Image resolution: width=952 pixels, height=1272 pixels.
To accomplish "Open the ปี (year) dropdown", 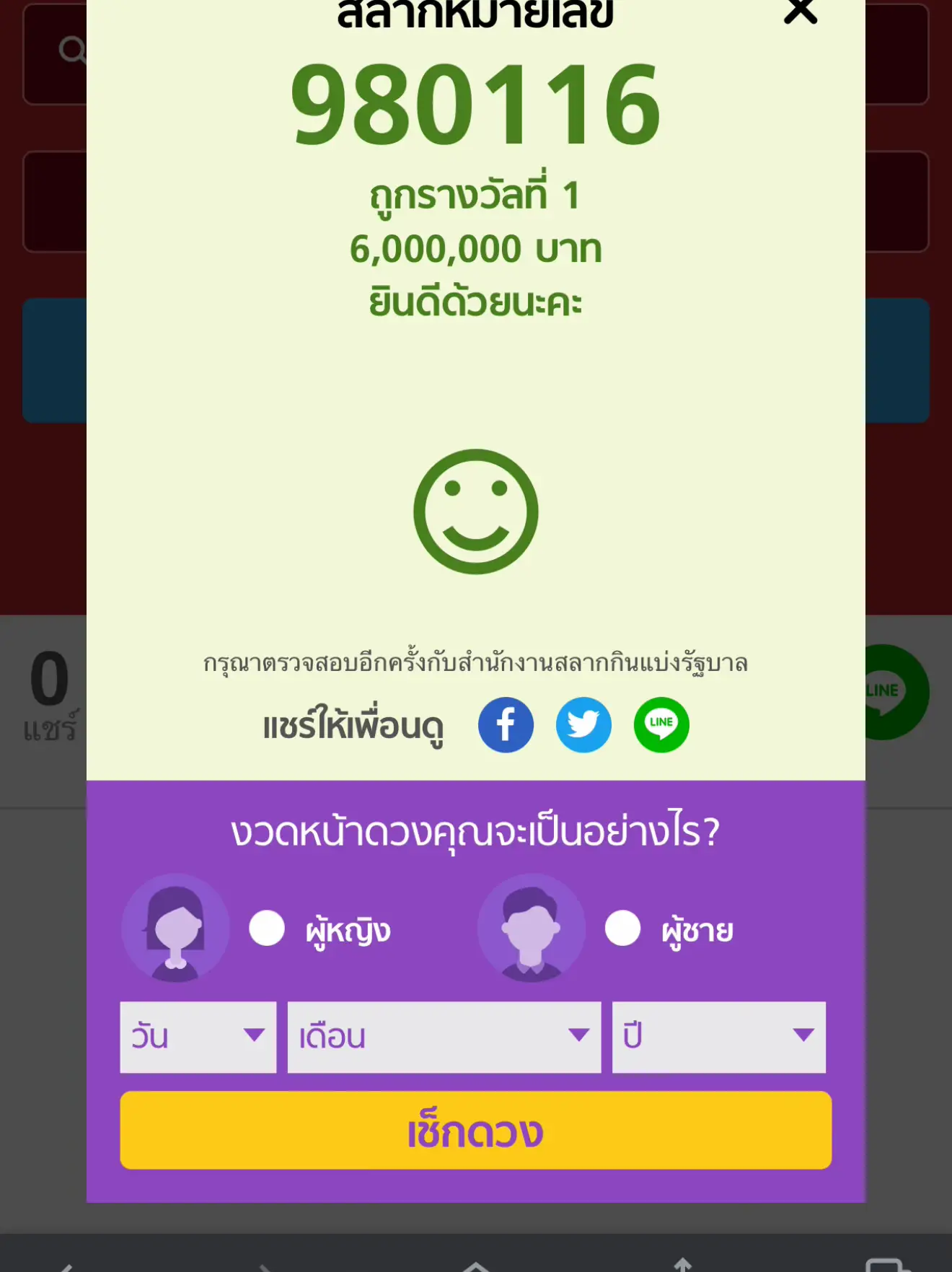I will click(718, 1037).
